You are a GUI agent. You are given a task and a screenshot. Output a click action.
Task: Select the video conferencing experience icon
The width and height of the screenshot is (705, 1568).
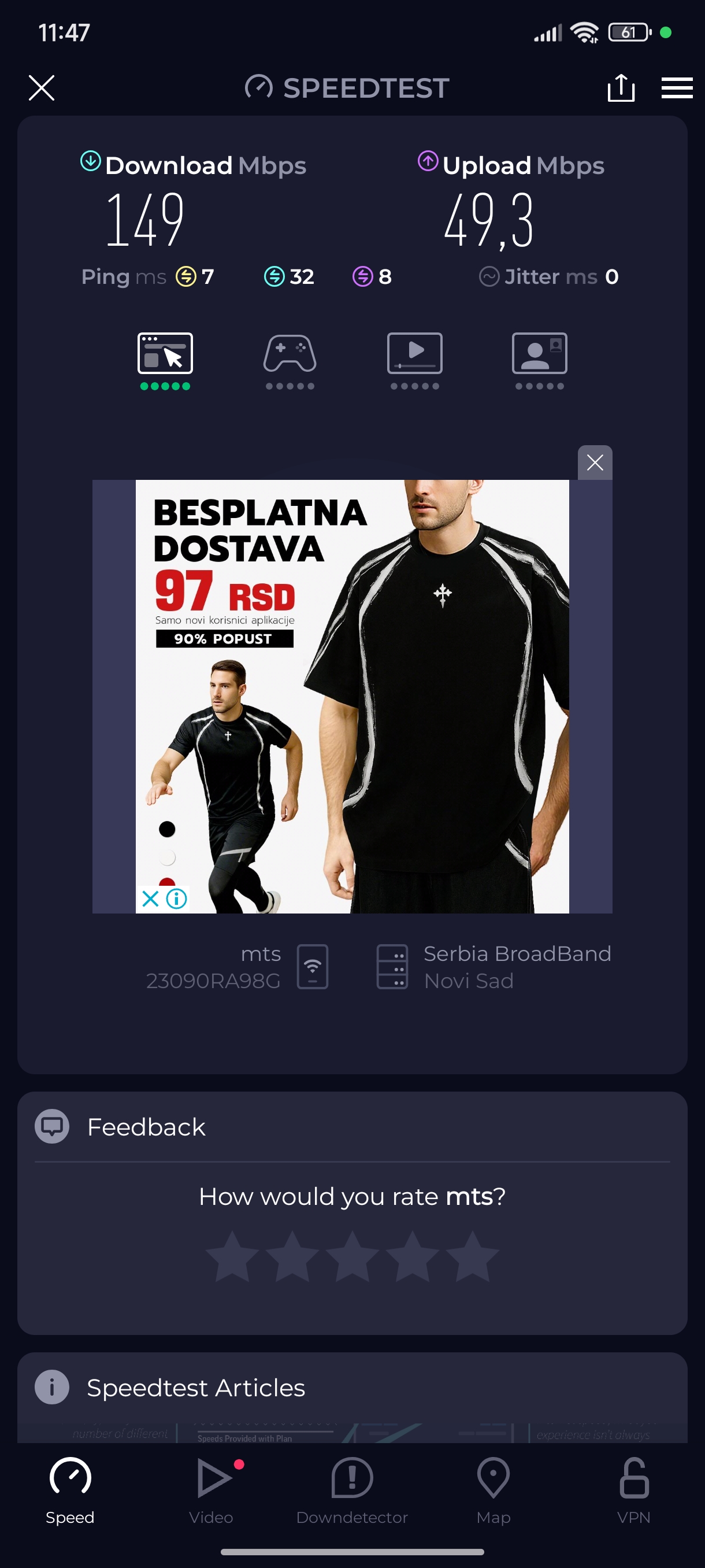[540, 354]
